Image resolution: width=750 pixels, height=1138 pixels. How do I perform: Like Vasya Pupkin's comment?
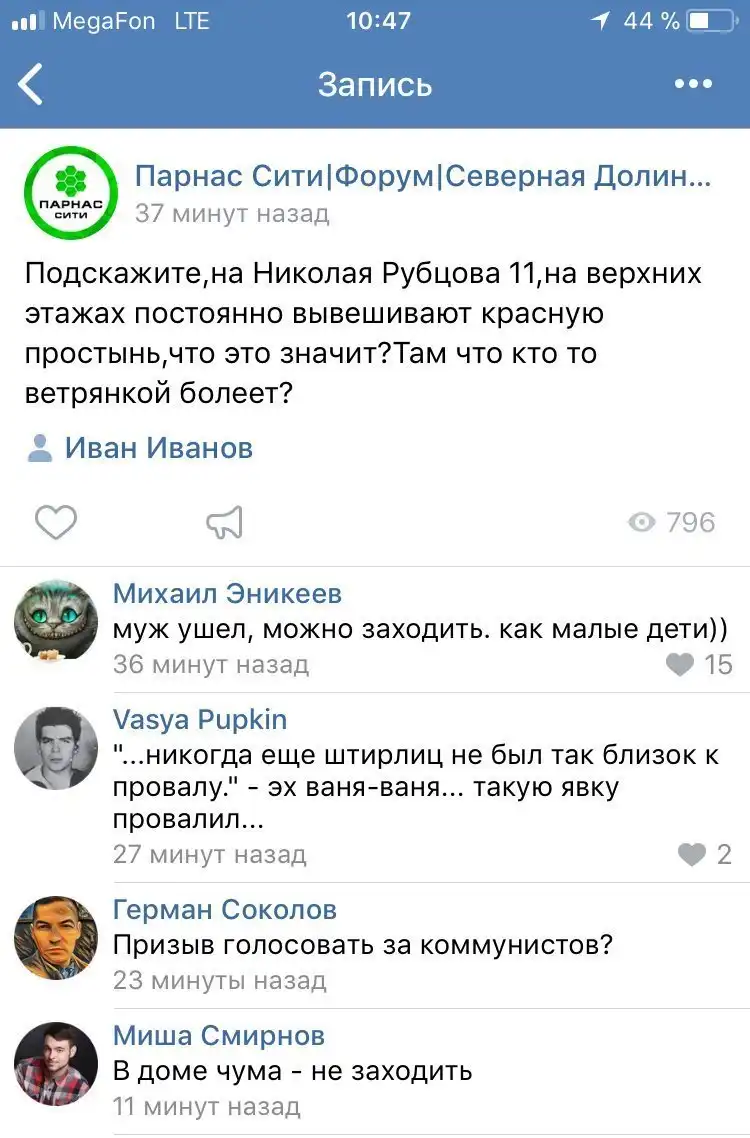point(693,854)
